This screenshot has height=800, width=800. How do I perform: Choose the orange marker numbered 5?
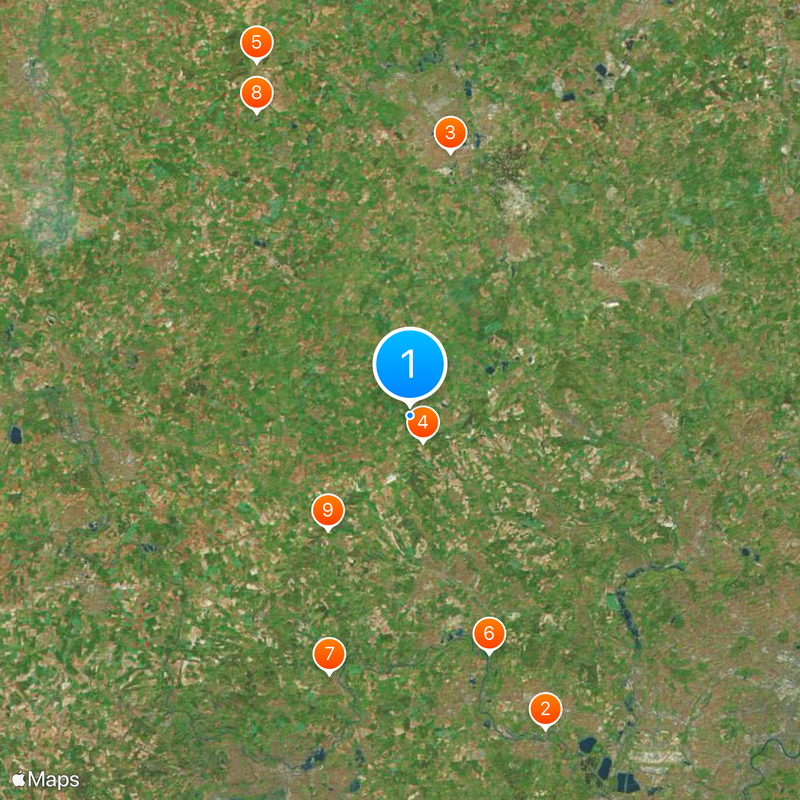[257, 43]
